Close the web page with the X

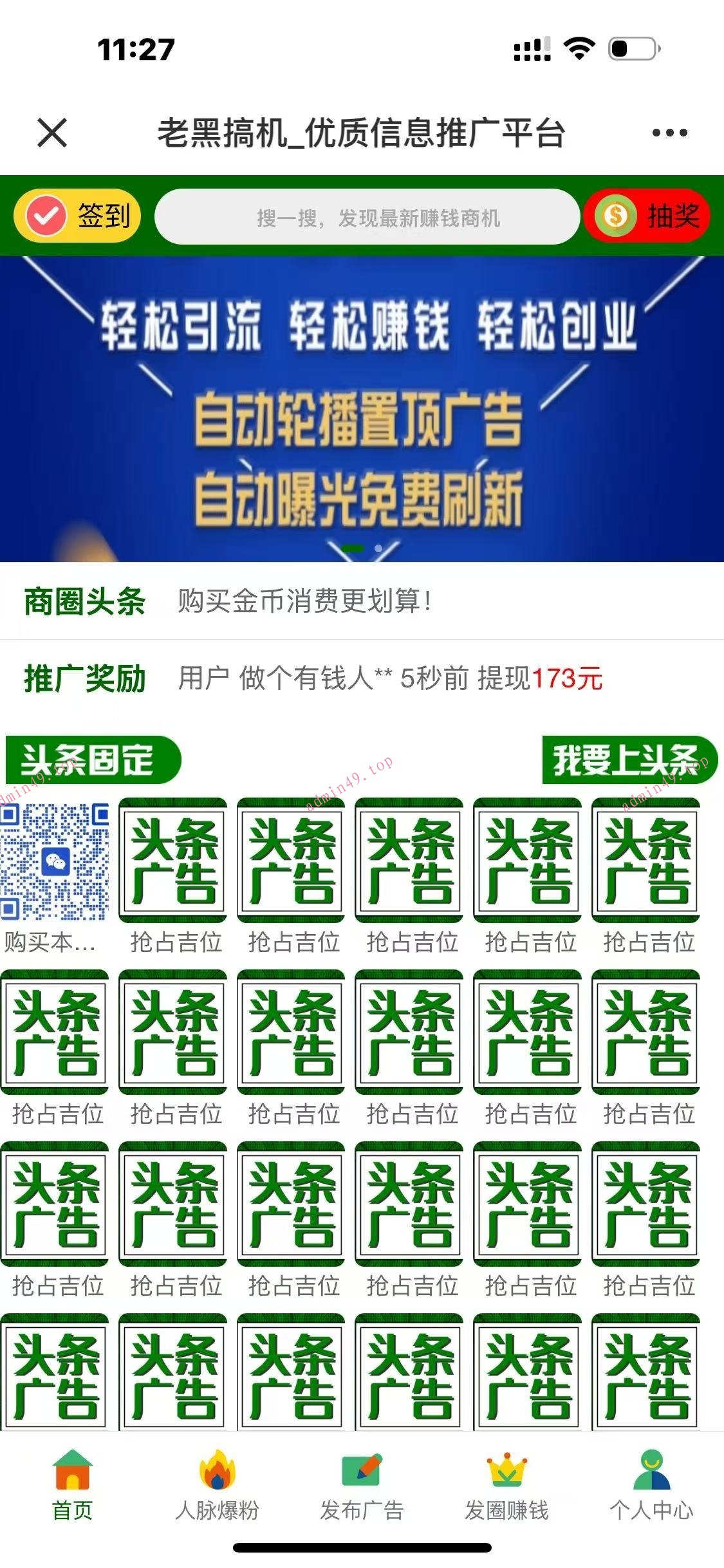click(x=52, y=133)
